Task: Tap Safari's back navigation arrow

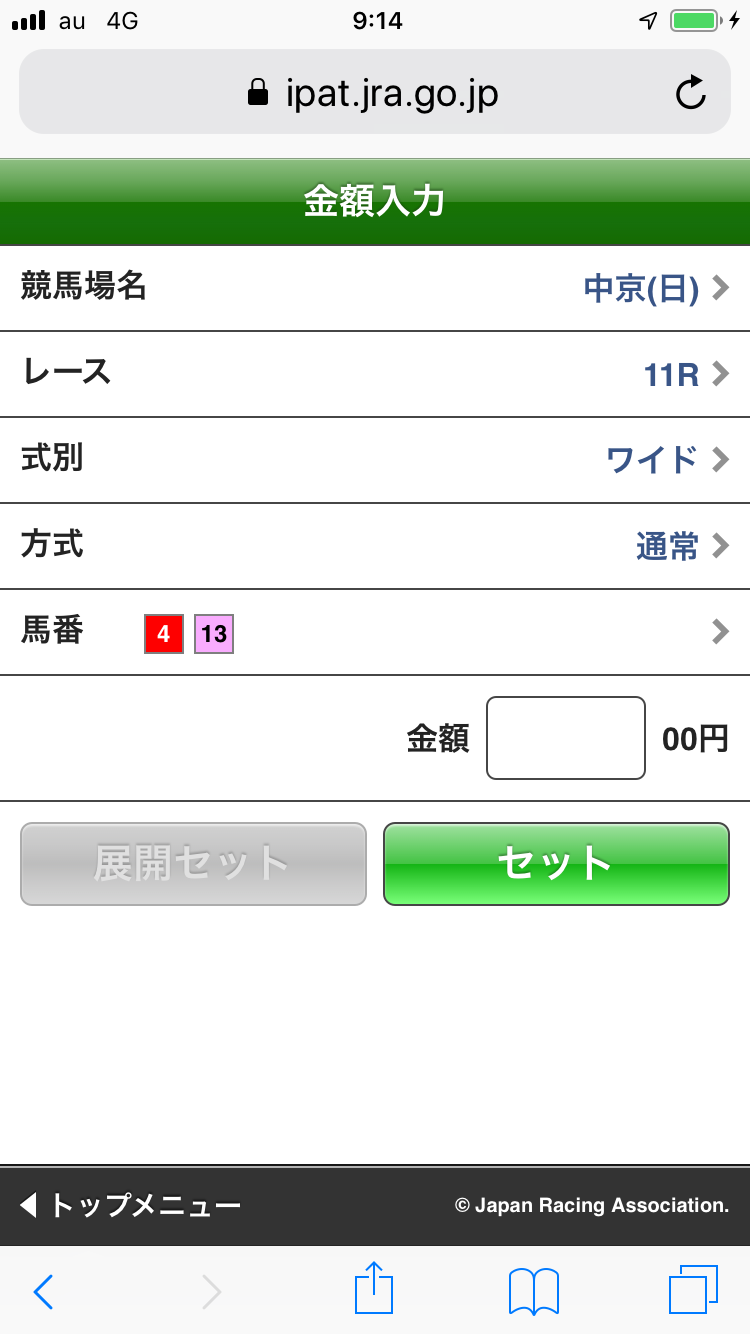Action: pos(42,1292)
